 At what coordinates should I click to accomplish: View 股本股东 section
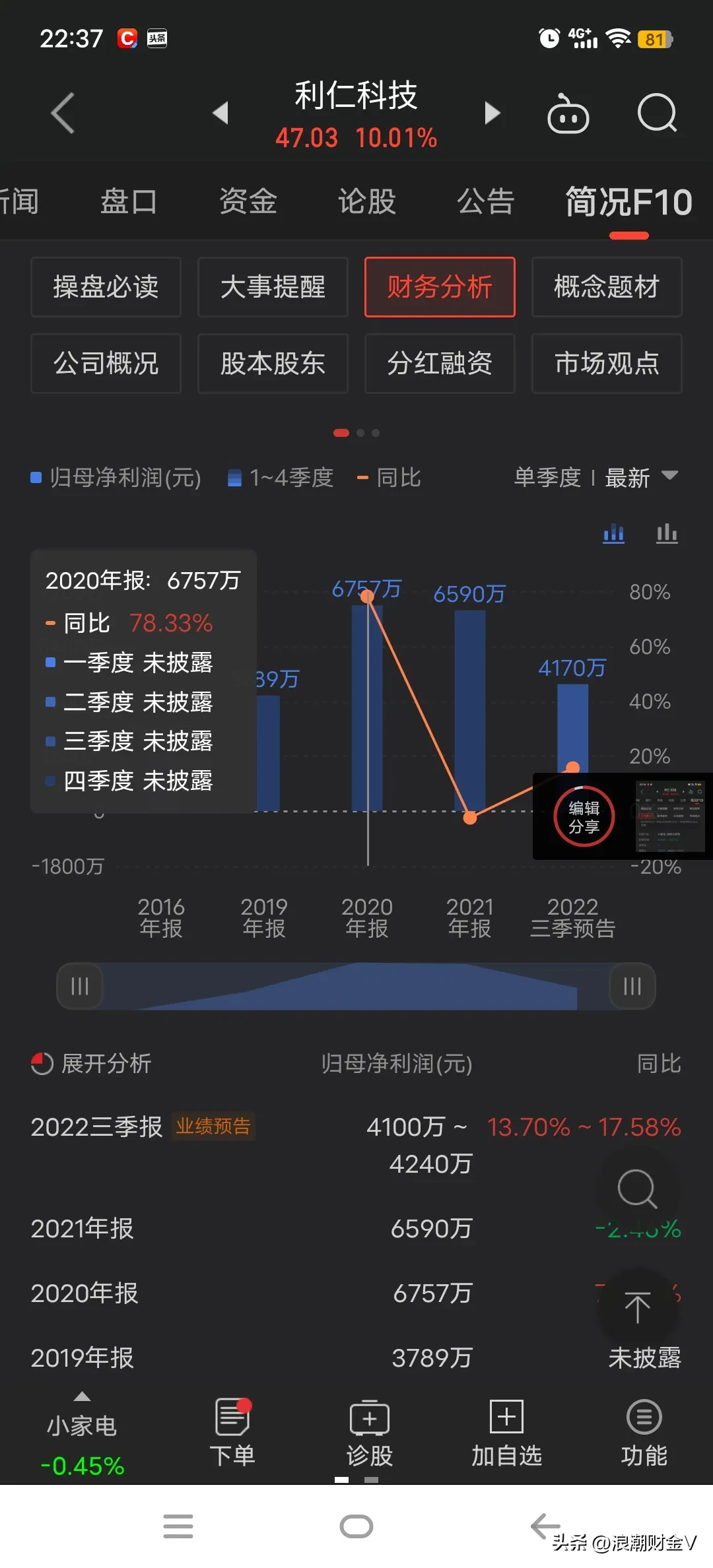point(273,364)
